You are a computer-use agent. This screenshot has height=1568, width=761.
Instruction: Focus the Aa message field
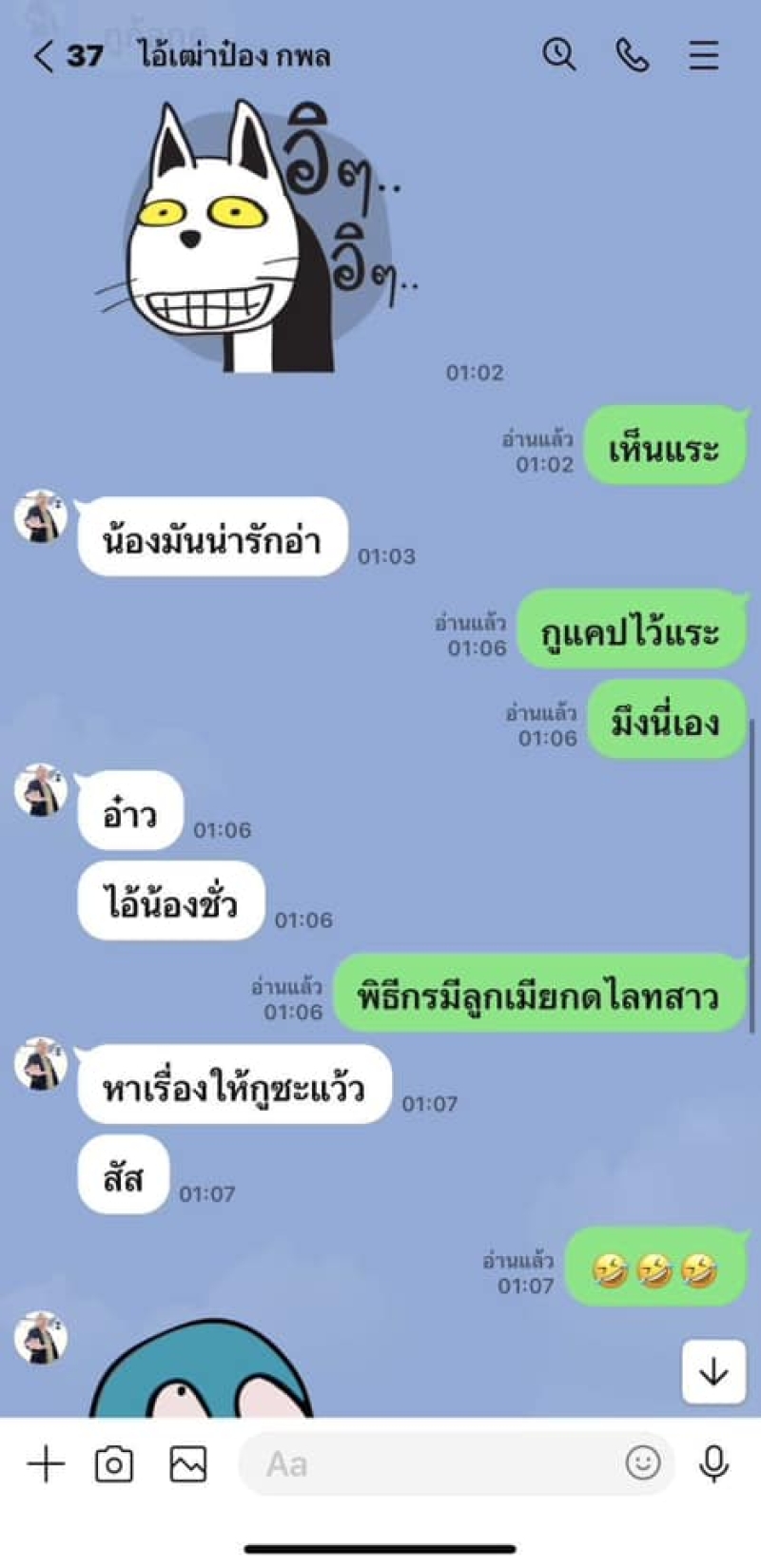(428, 1463)
